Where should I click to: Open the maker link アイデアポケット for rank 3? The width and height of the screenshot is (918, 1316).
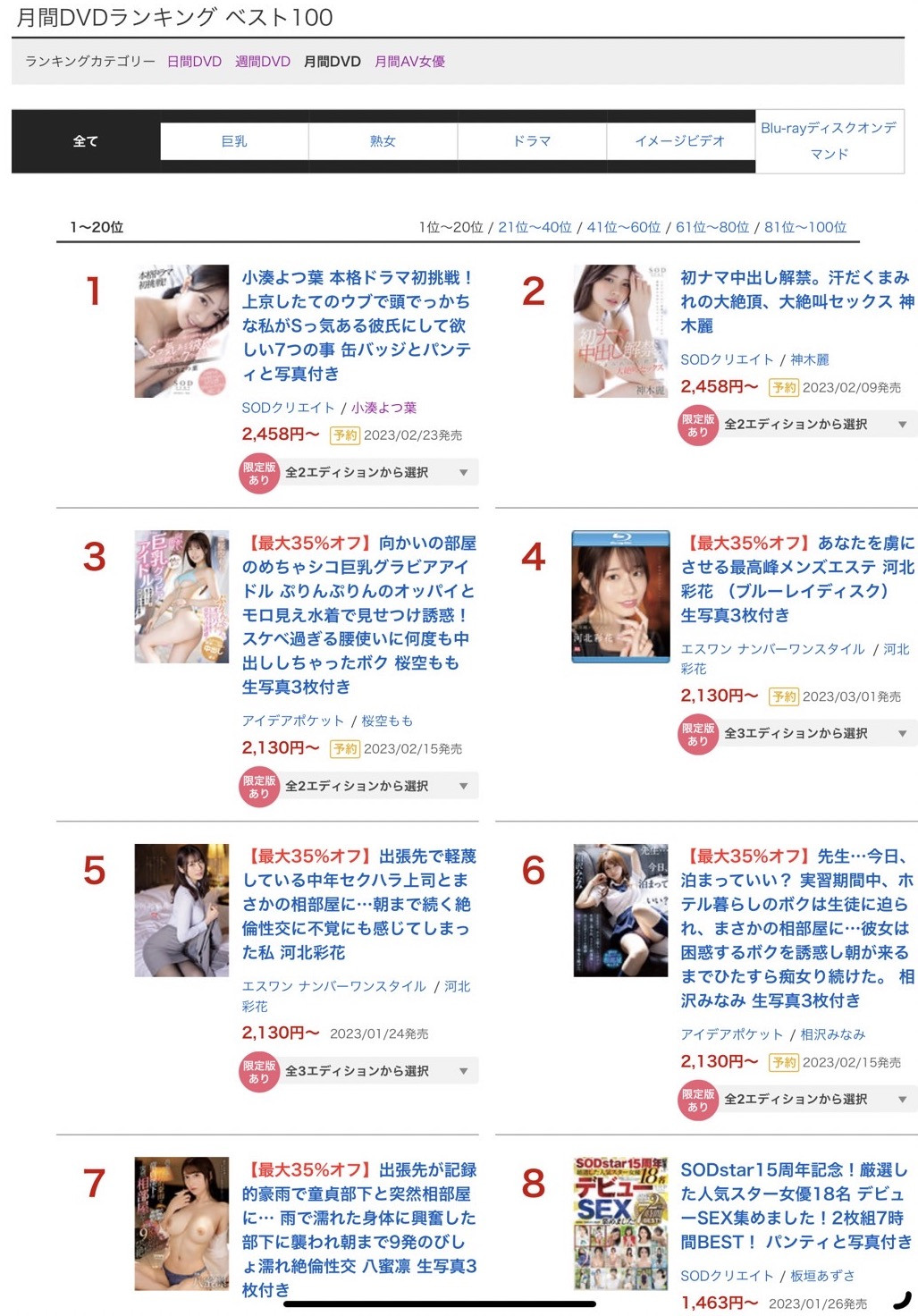(293, 721)
